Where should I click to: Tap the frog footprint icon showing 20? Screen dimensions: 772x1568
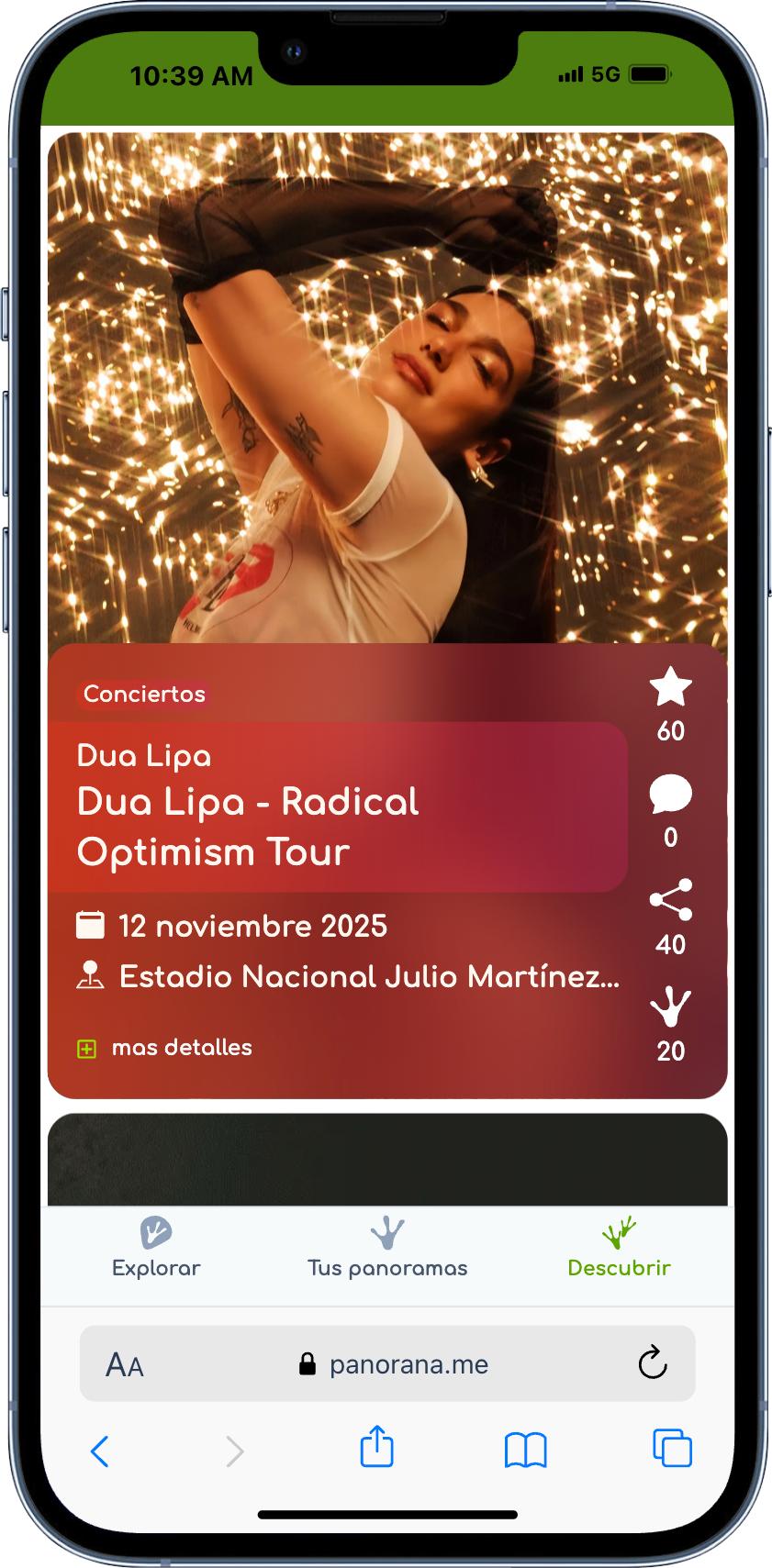click(670, 1007)
